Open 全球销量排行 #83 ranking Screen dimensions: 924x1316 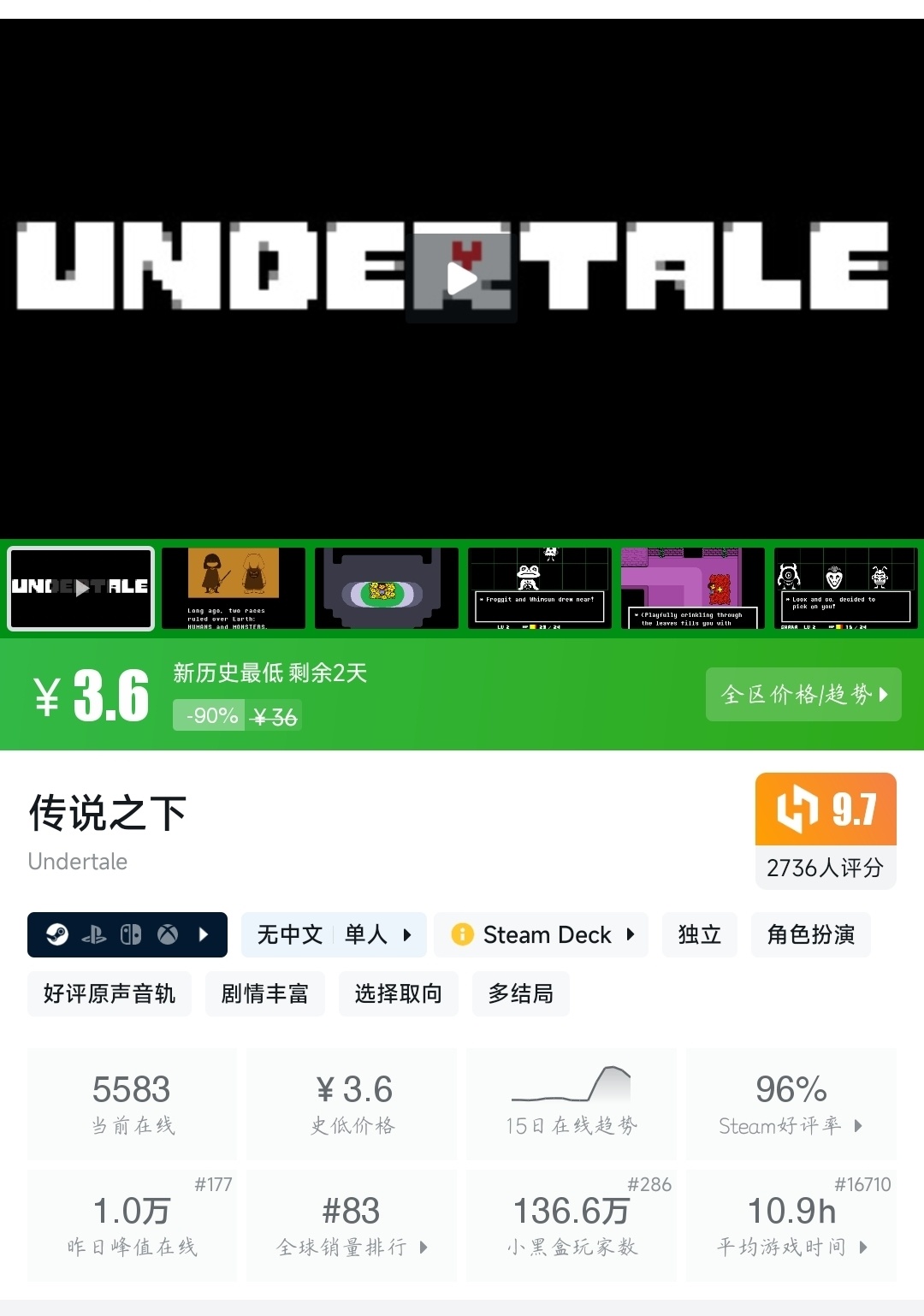click(352, 1225)
